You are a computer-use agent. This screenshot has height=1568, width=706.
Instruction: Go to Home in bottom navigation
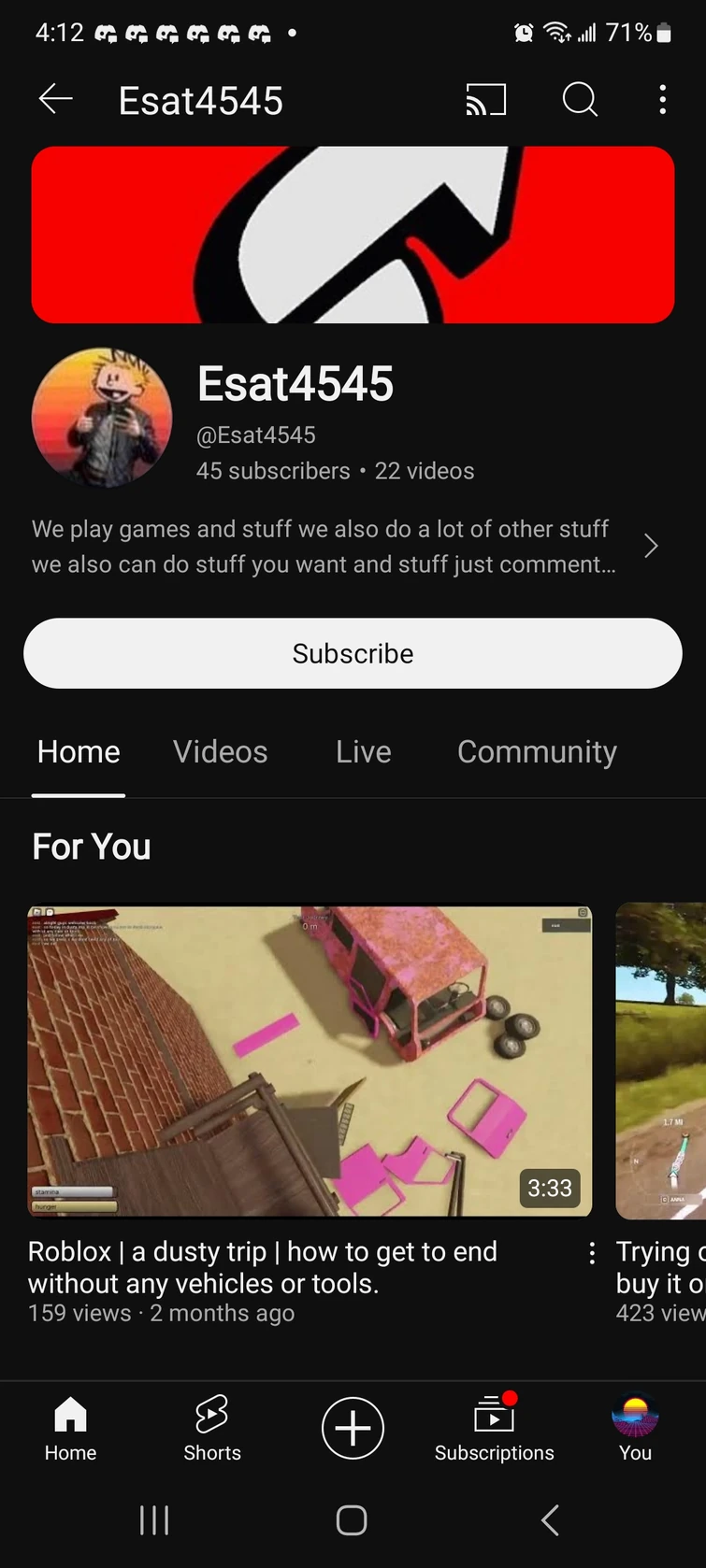(x=70, y=1428)
